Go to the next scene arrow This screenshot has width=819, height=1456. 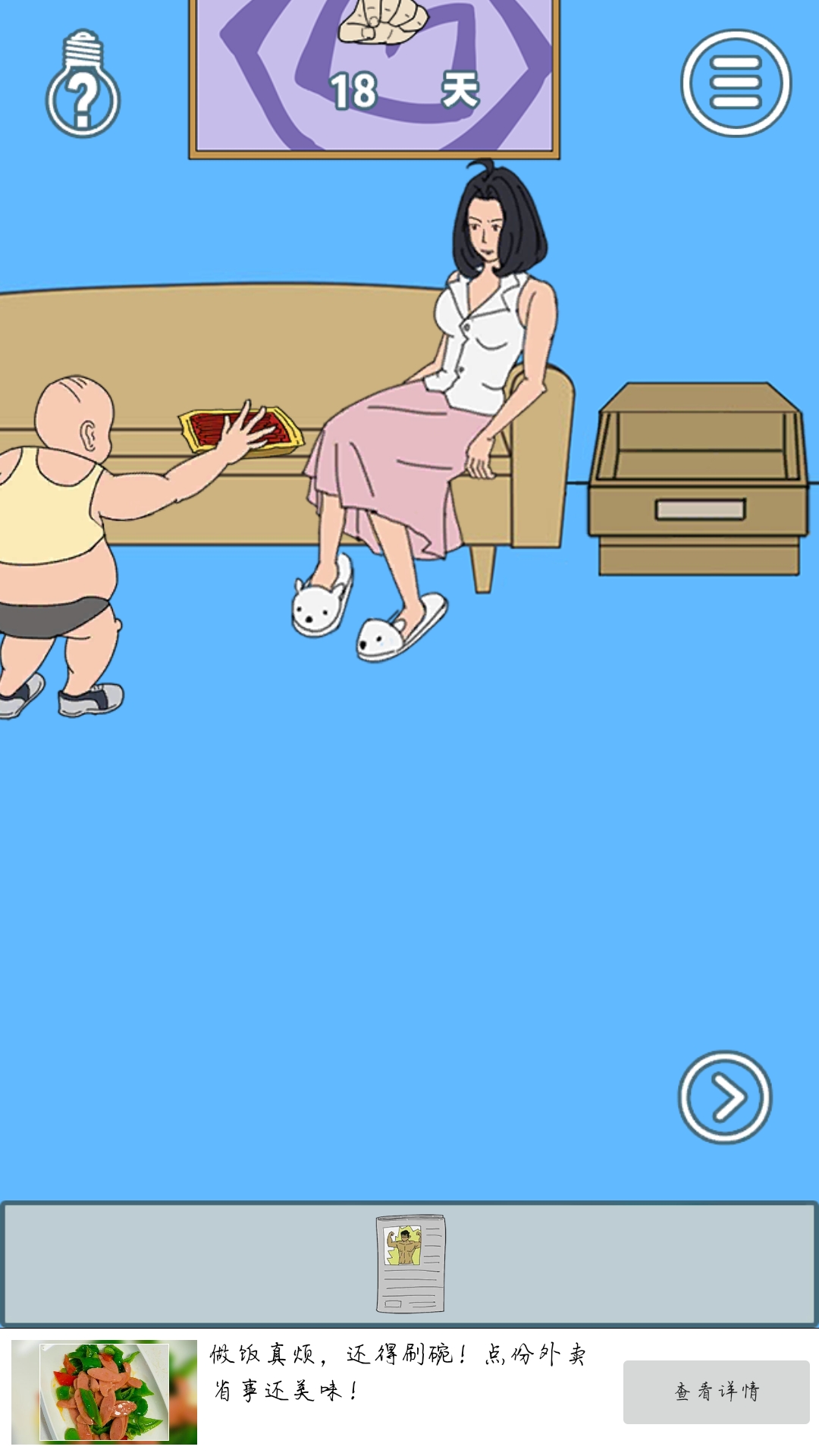tap(725, 1097)
